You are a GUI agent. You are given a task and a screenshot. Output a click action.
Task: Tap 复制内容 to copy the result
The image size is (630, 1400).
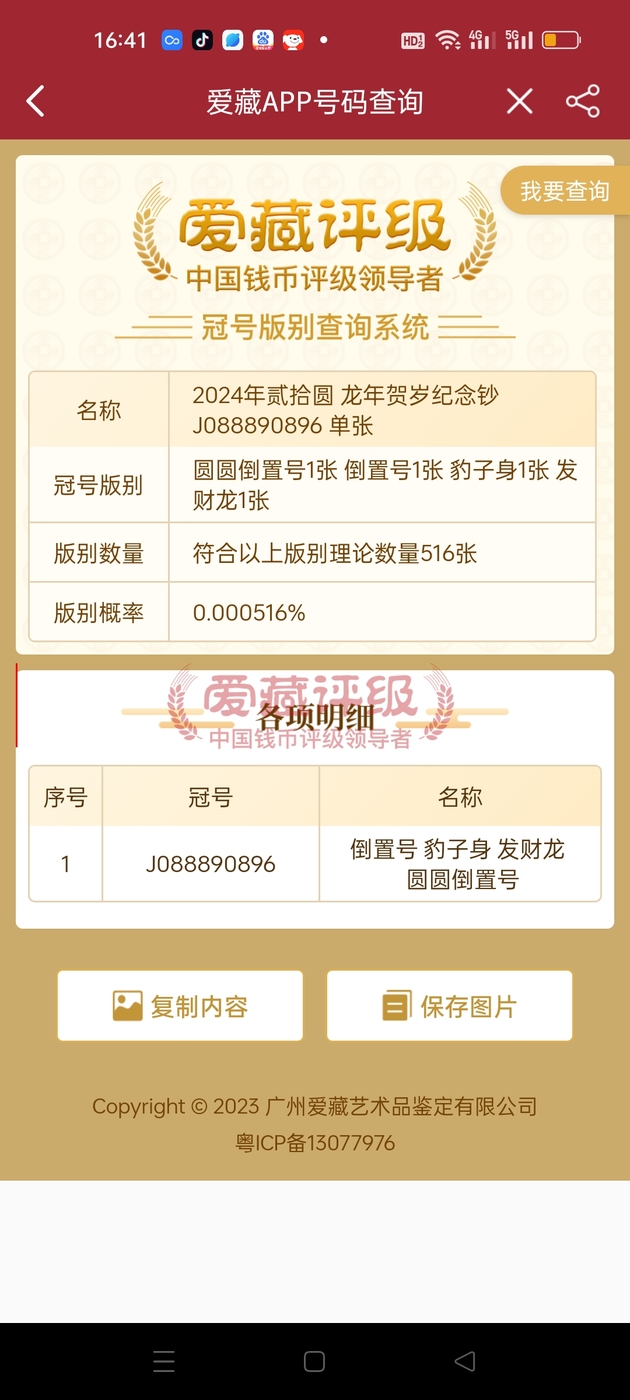180,1006
